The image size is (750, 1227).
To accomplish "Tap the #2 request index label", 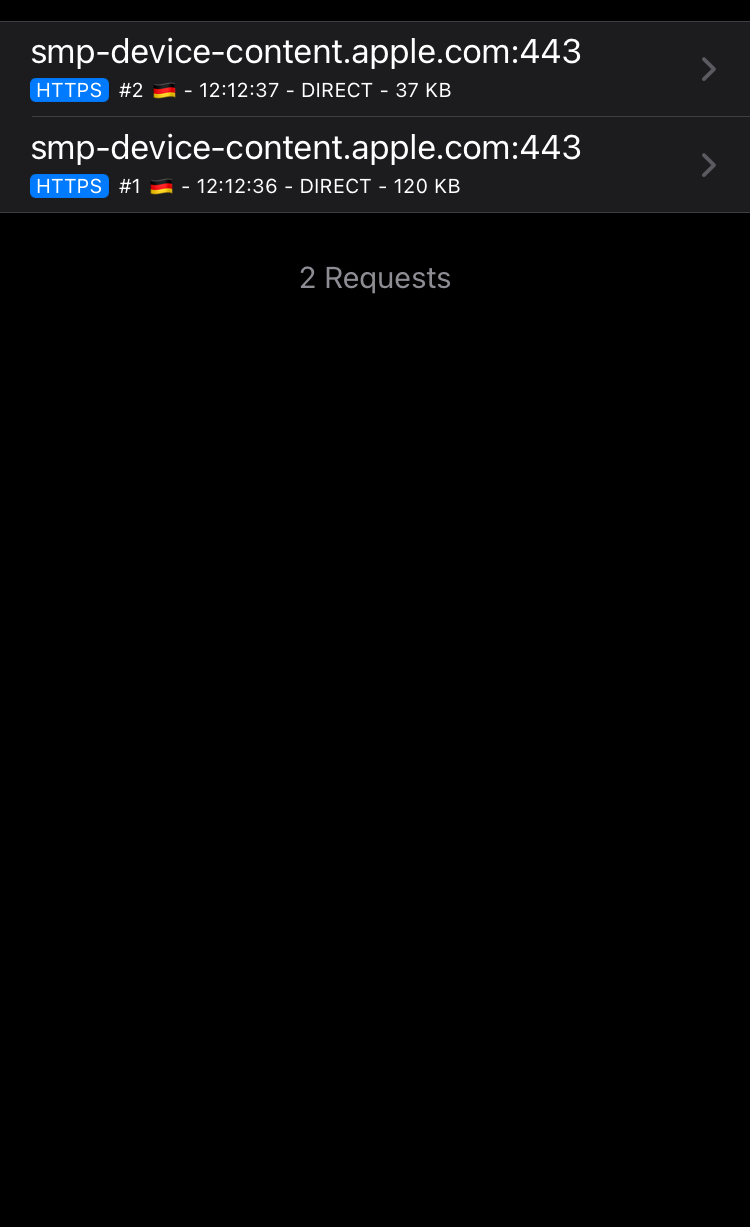I will click(x=130, y=90).
